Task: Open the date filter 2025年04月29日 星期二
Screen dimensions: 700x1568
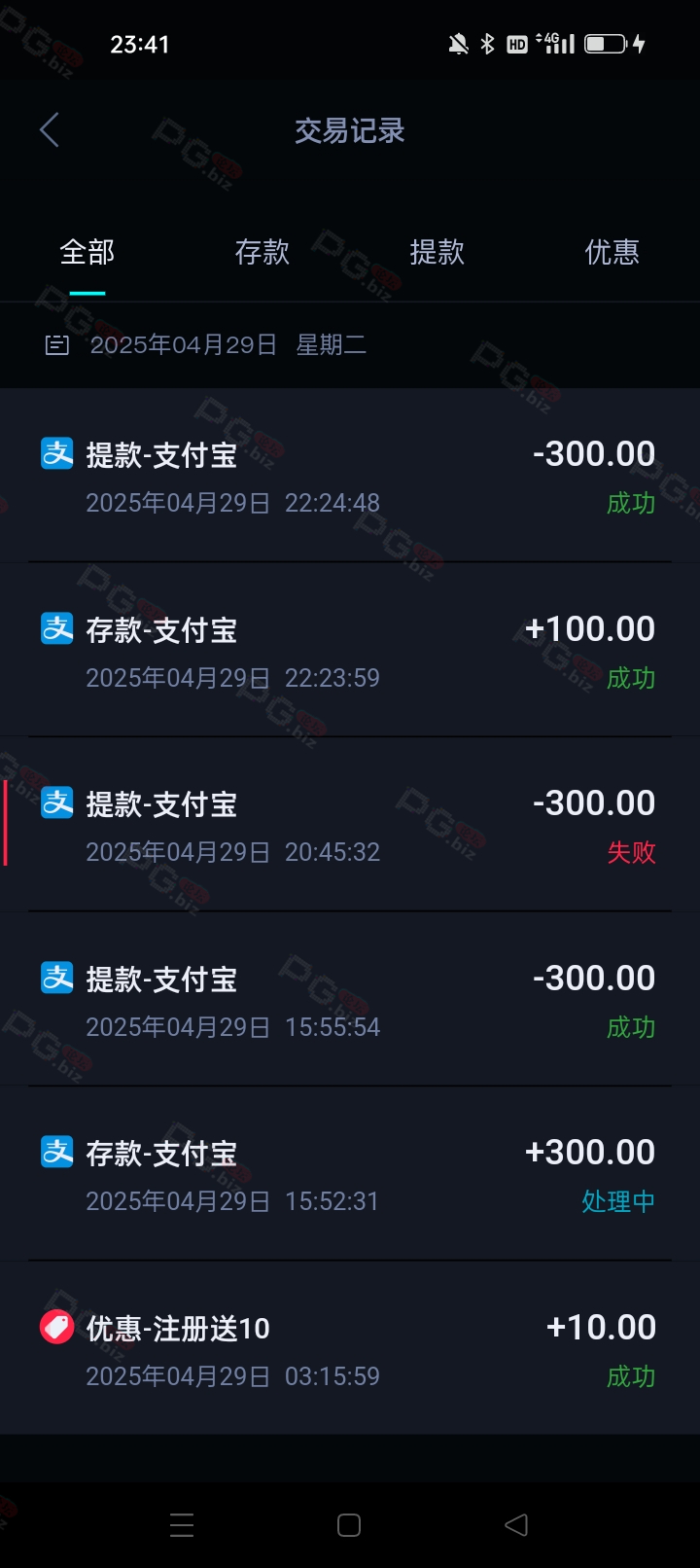Action: coord(206,345)
